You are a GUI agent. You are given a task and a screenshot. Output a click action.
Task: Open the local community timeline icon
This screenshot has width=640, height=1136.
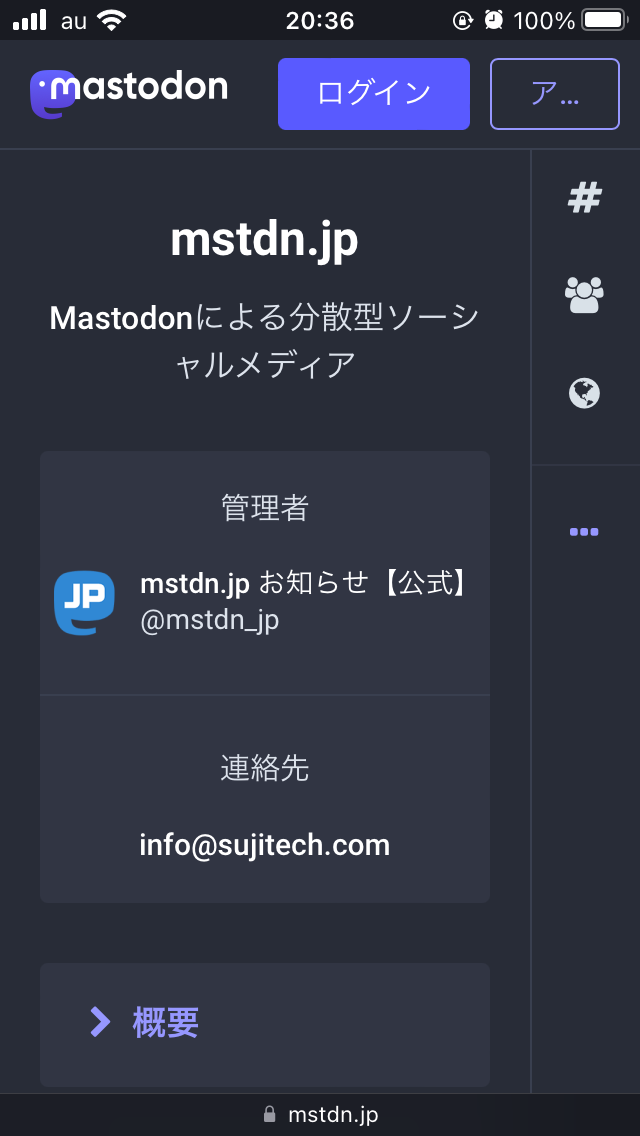click(584, 295)
